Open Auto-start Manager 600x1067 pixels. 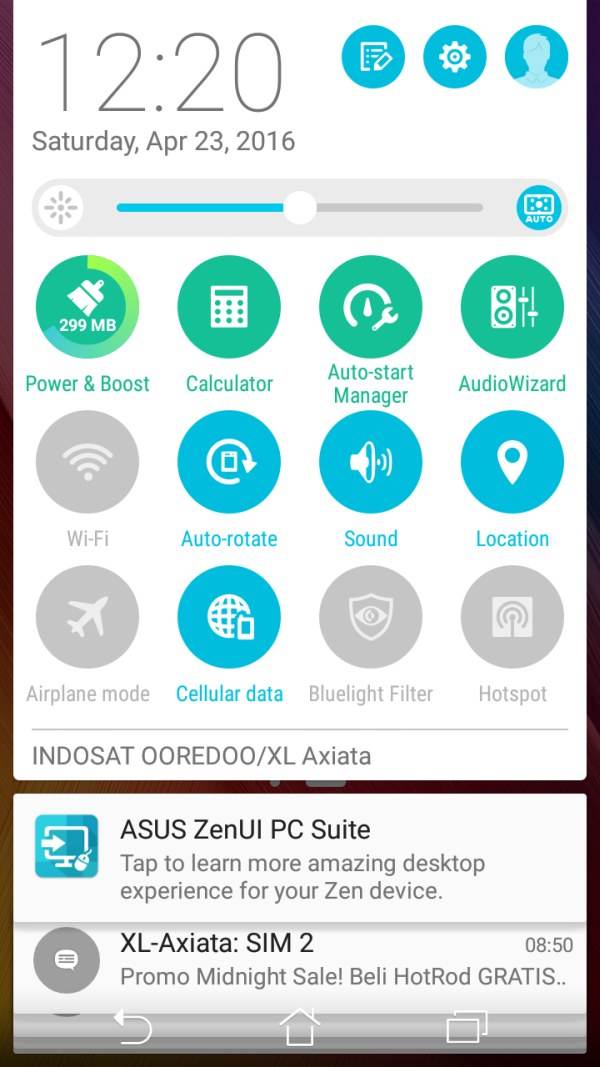click(371, 307)
